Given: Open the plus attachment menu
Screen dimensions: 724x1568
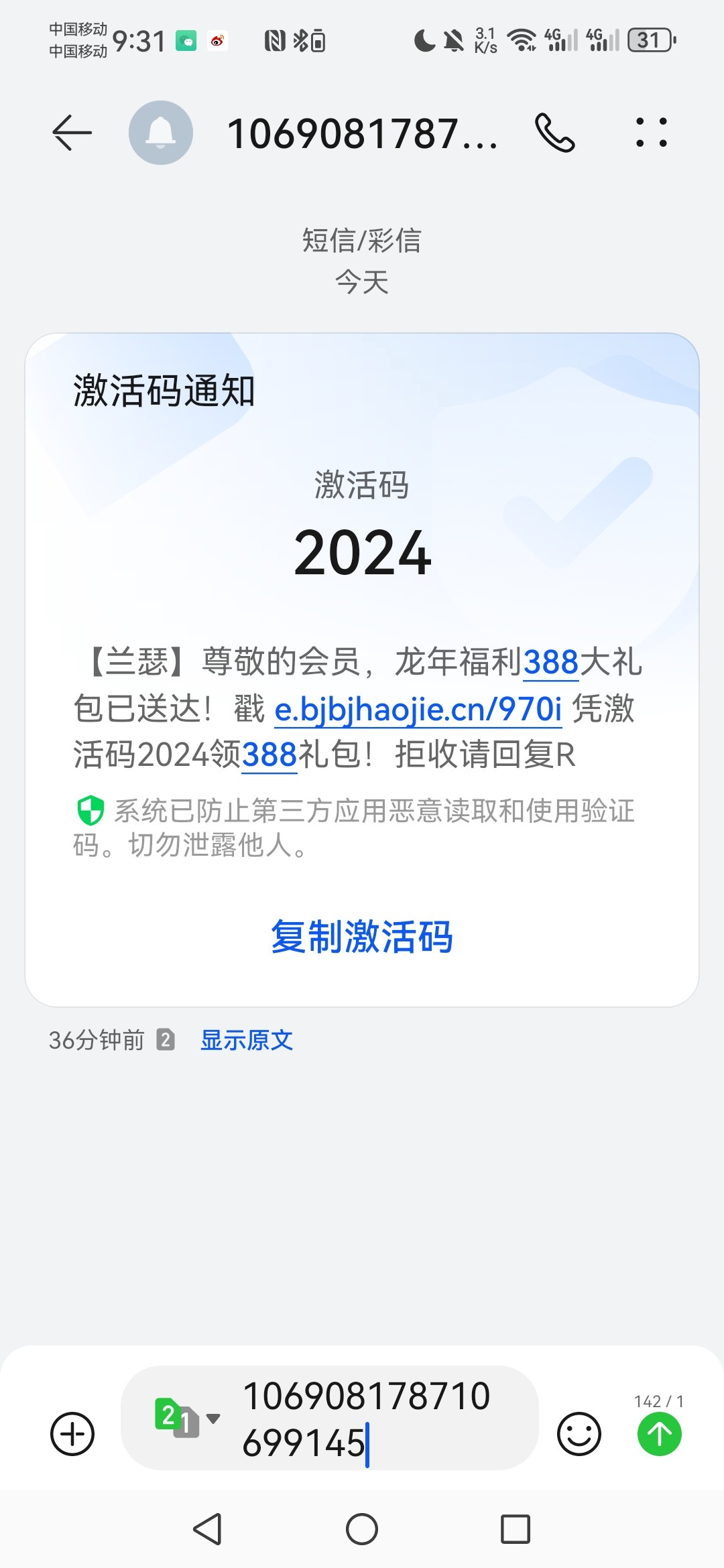Looking at the screenshot, I should (72, 1434).
